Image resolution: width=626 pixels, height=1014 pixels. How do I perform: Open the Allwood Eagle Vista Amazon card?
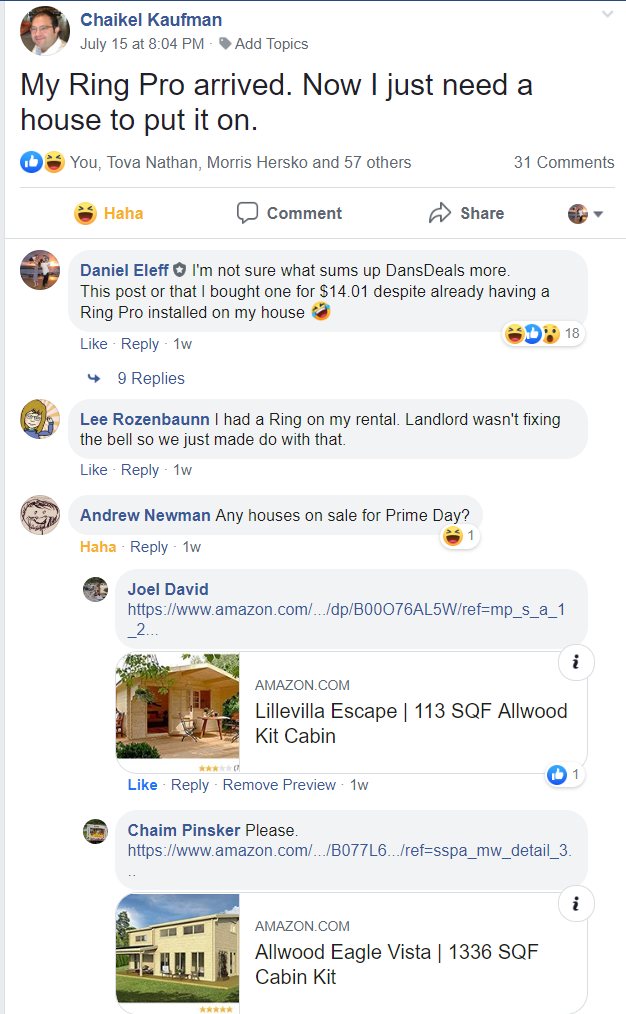(351, 952)
